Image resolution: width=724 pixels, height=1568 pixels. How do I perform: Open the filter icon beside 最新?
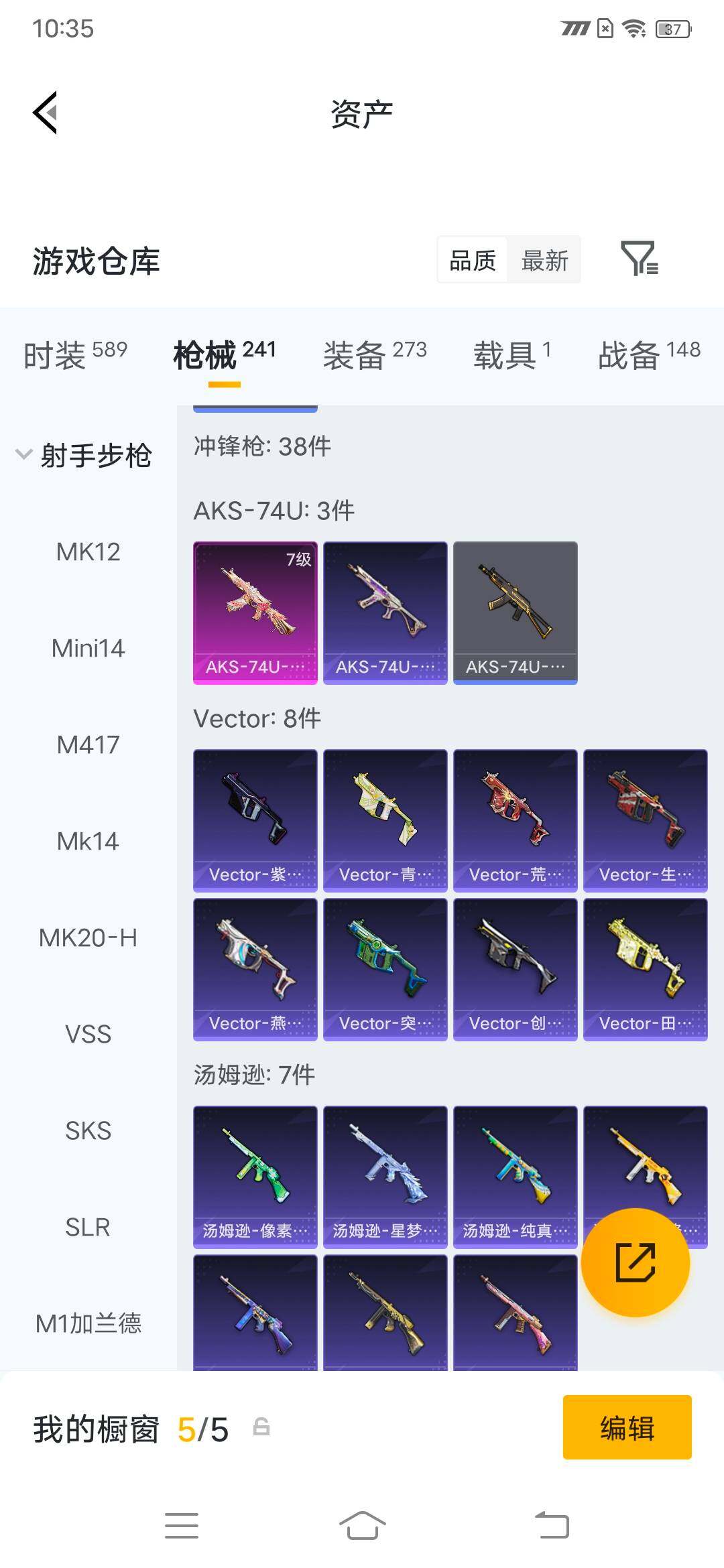[640, 259]
